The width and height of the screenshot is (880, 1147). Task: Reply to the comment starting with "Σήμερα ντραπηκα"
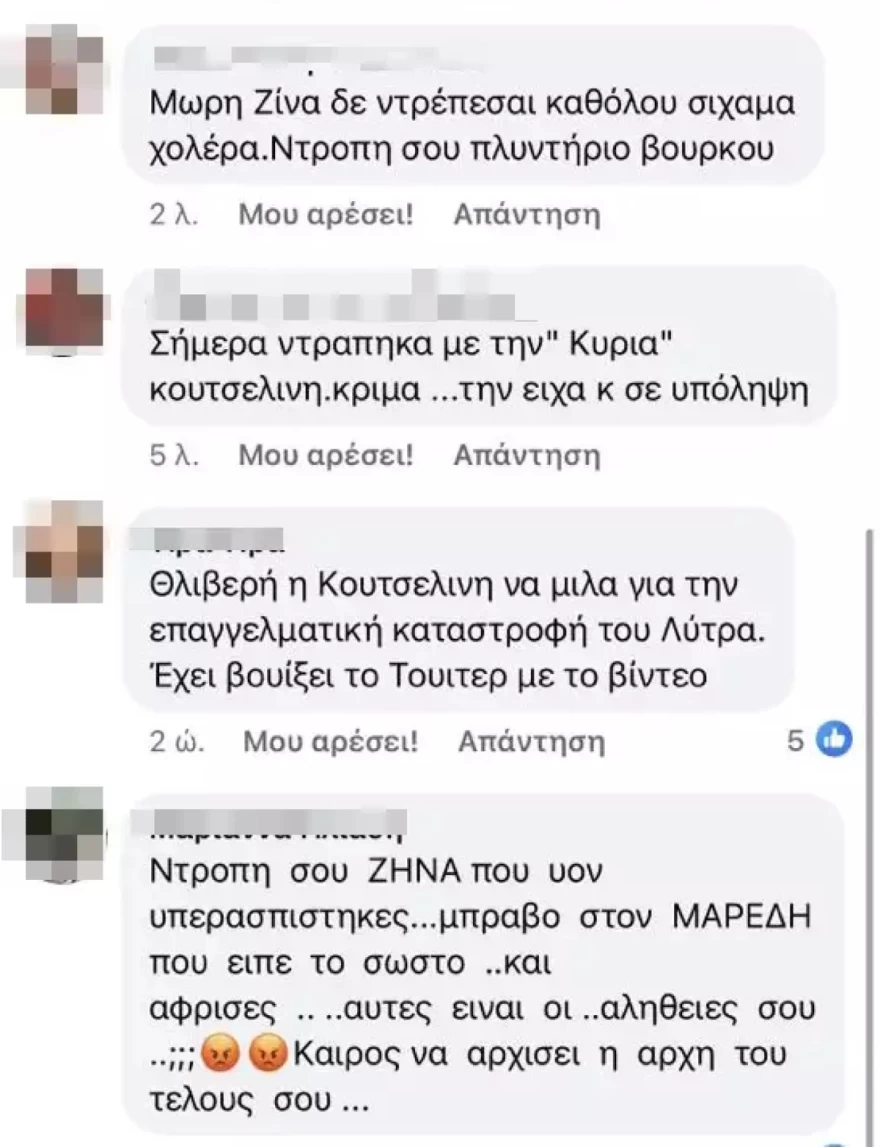526,456
